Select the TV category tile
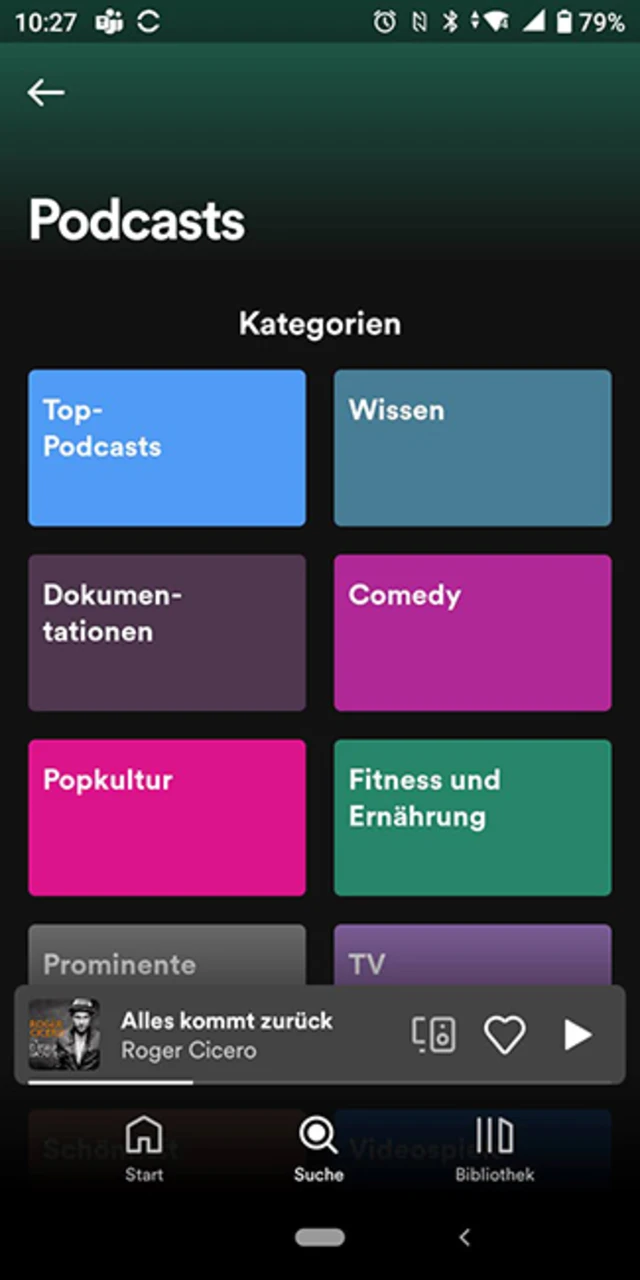 (472, 955)
